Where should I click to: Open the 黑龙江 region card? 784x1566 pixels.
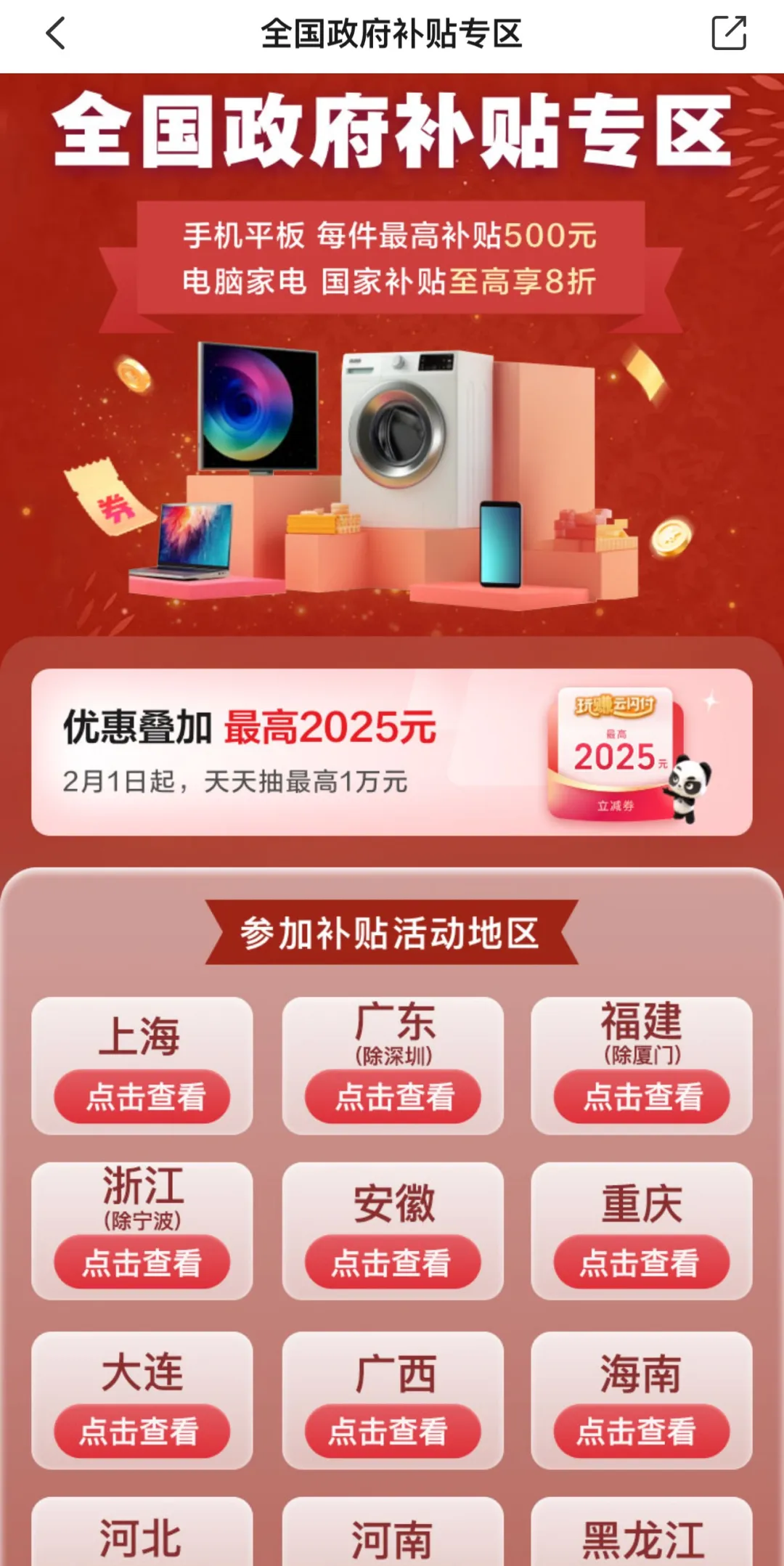(642, 1531)
